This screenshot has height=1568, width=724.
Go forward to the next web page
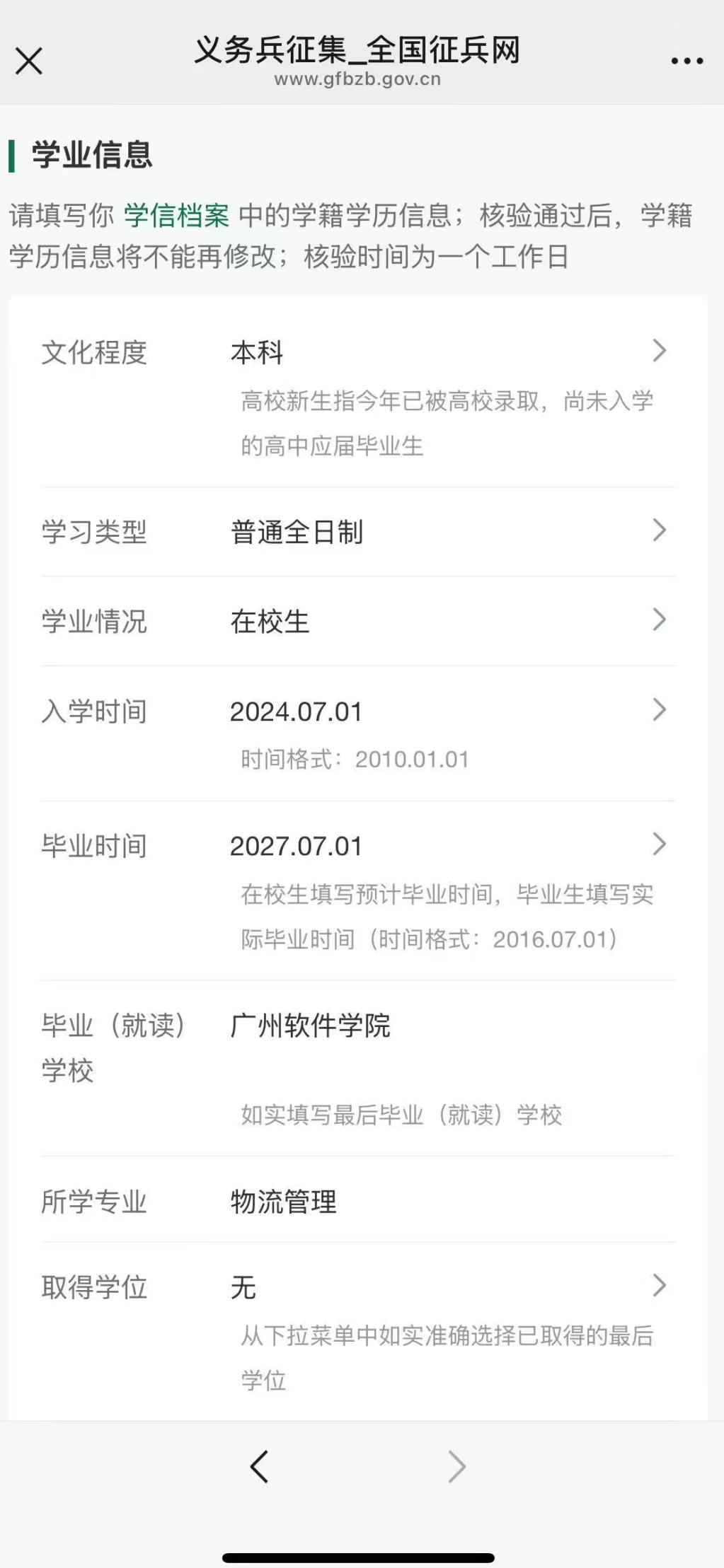[457, 1466]
